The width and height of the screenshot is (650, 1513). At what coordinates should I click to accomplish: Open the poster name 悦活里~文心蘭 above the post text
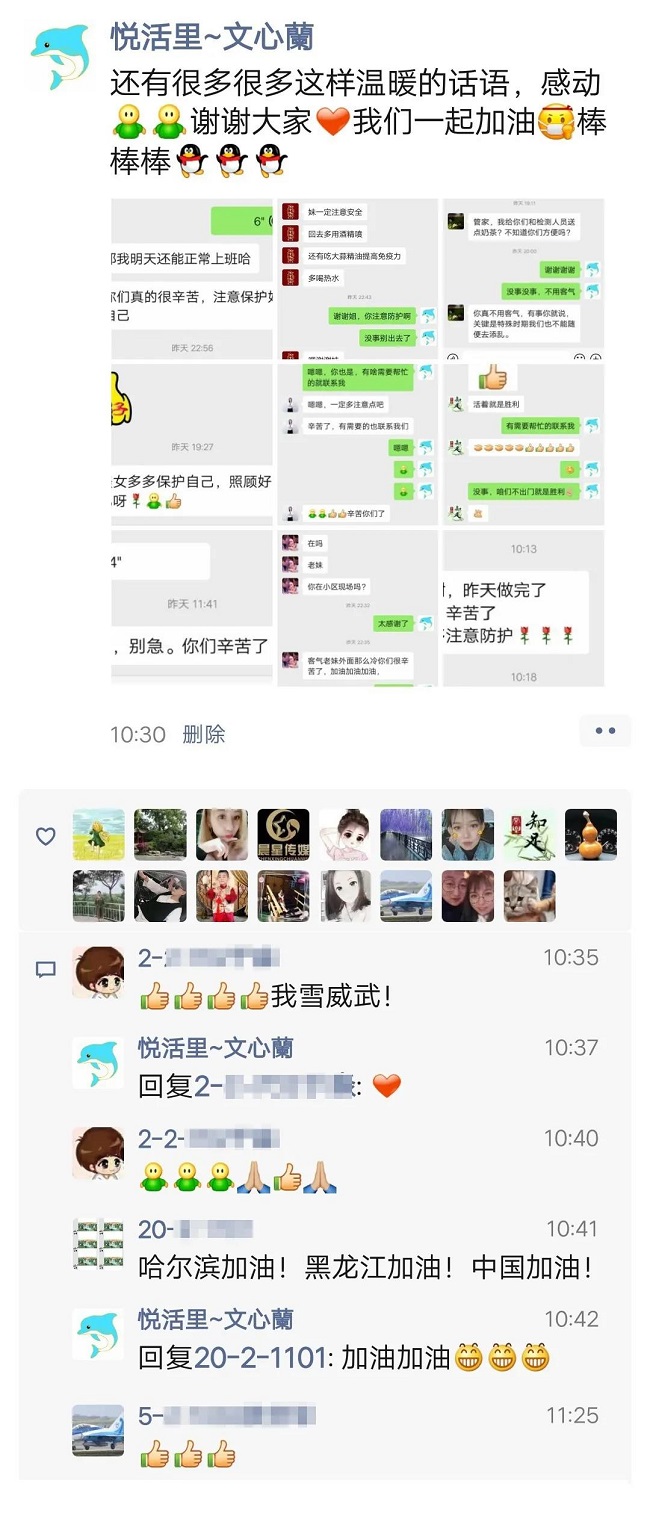click(x=211, y=38)
